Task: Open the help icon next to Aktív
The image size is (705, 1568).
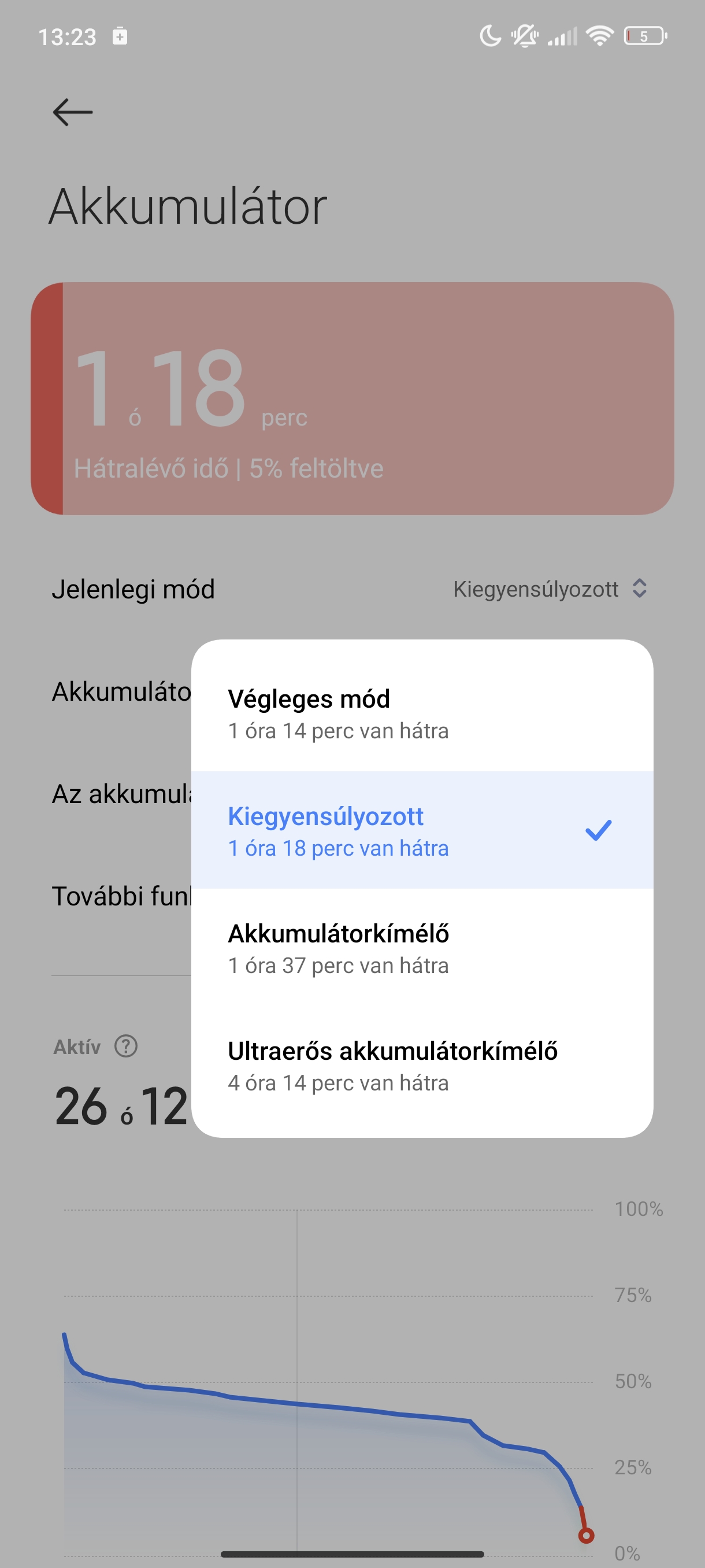Action: (126, 1046)
